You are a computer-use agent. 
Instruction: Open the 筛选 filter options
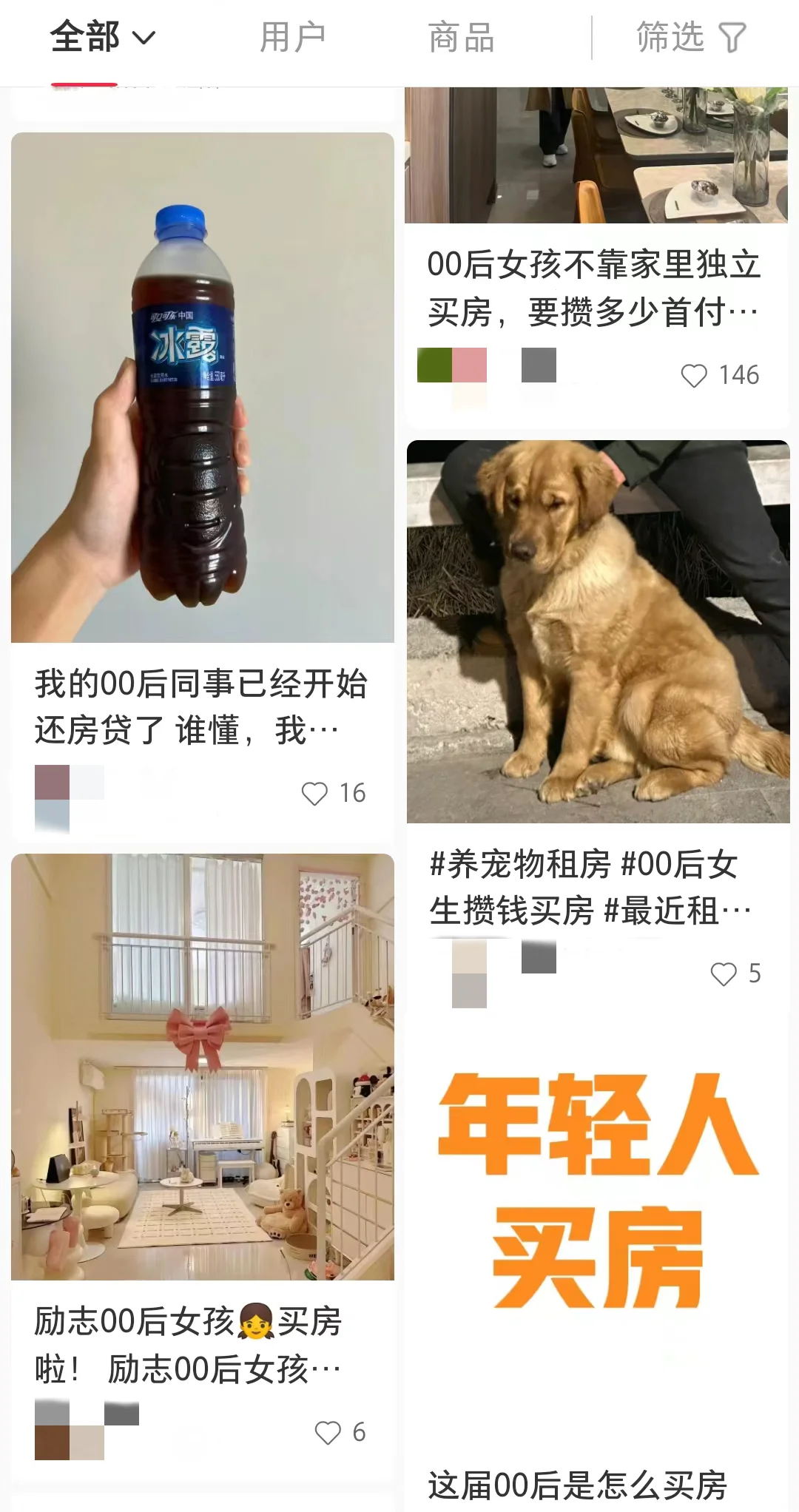[x=692, y=38]
